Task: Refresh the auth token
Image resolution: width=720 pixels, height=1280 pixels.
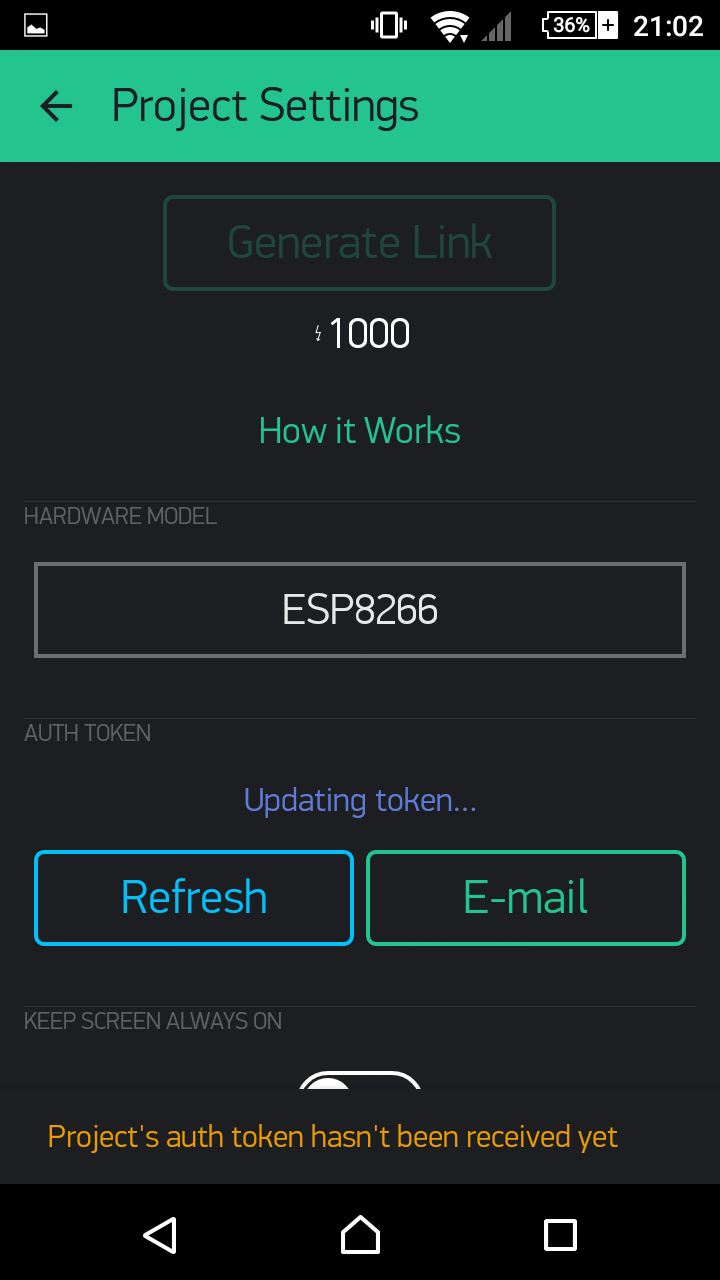Action: click(x=194, y=898)
